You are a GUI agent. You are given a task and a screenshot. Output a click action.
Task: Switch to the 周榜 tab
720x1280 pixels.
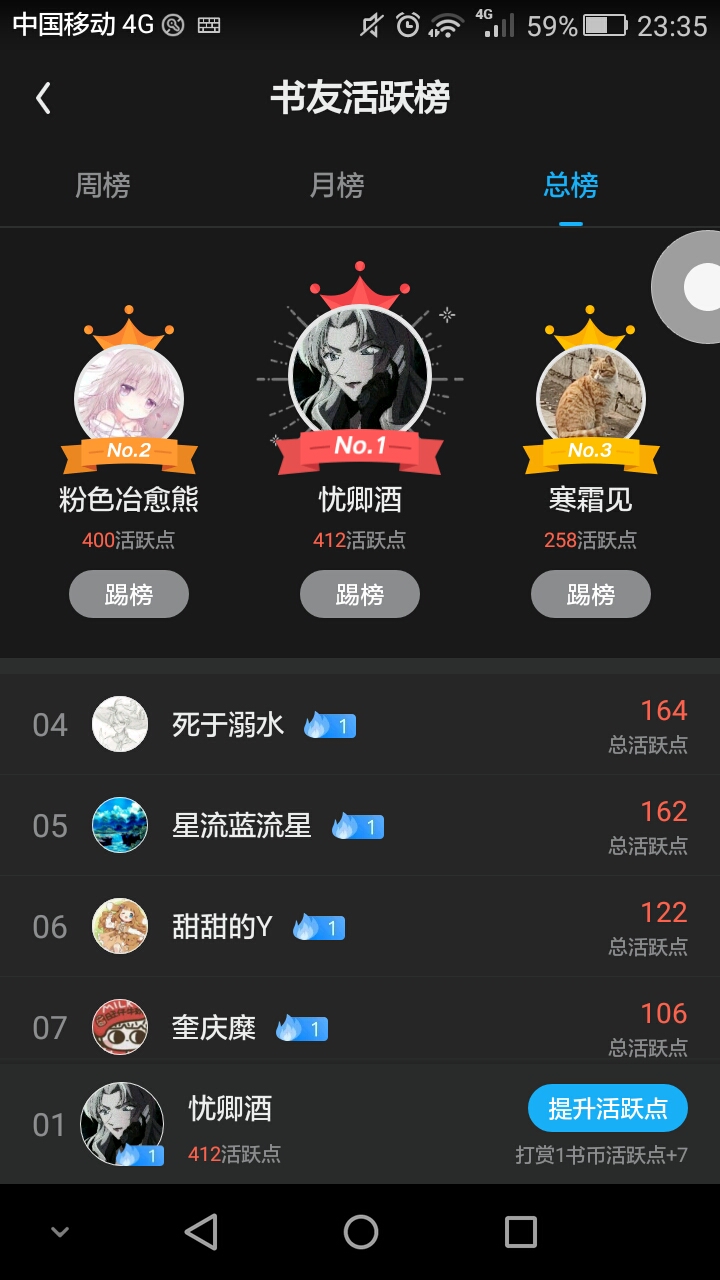(103, 185)
